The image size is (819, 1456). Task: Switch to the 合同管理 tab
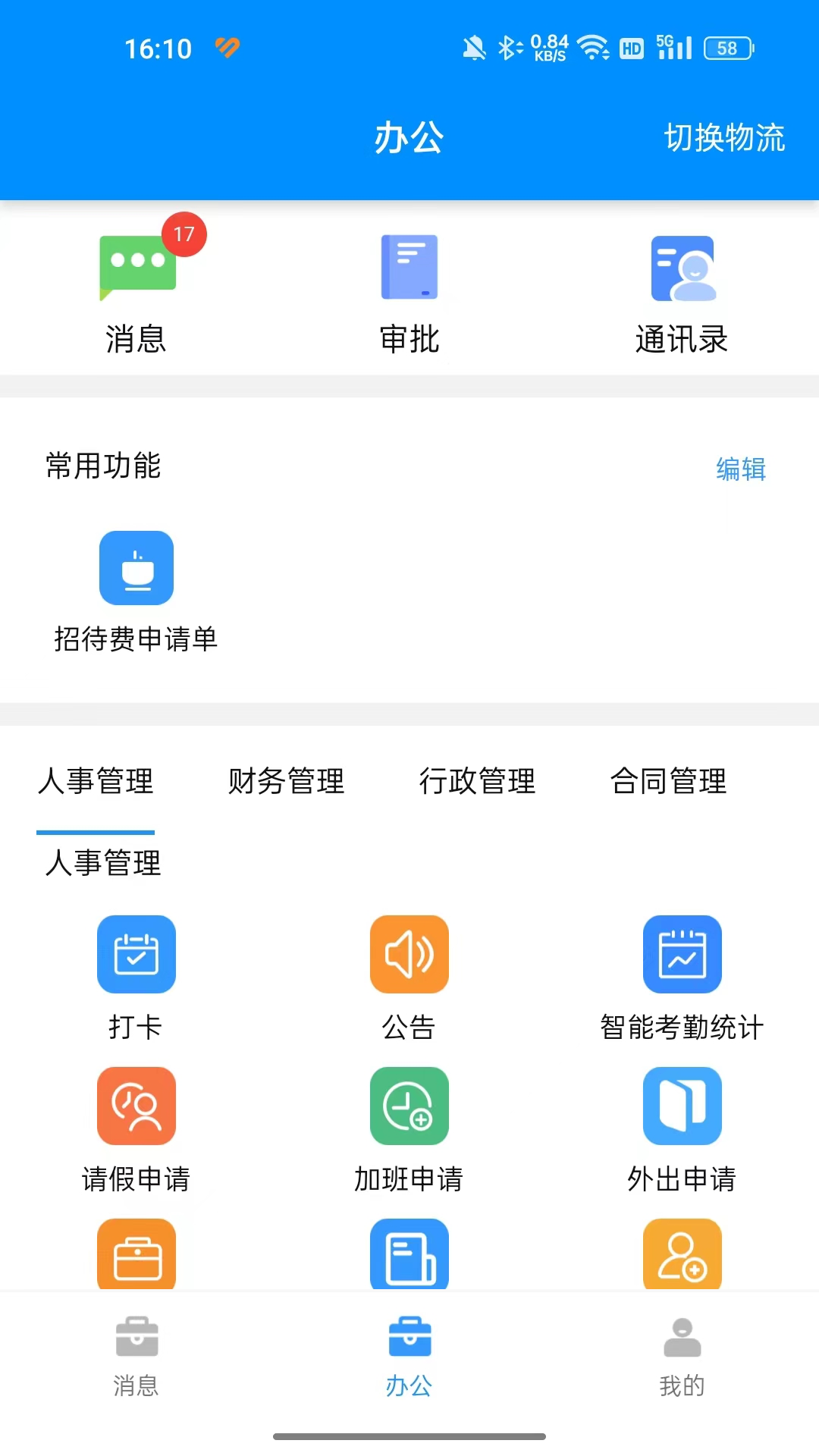[668, 781]
